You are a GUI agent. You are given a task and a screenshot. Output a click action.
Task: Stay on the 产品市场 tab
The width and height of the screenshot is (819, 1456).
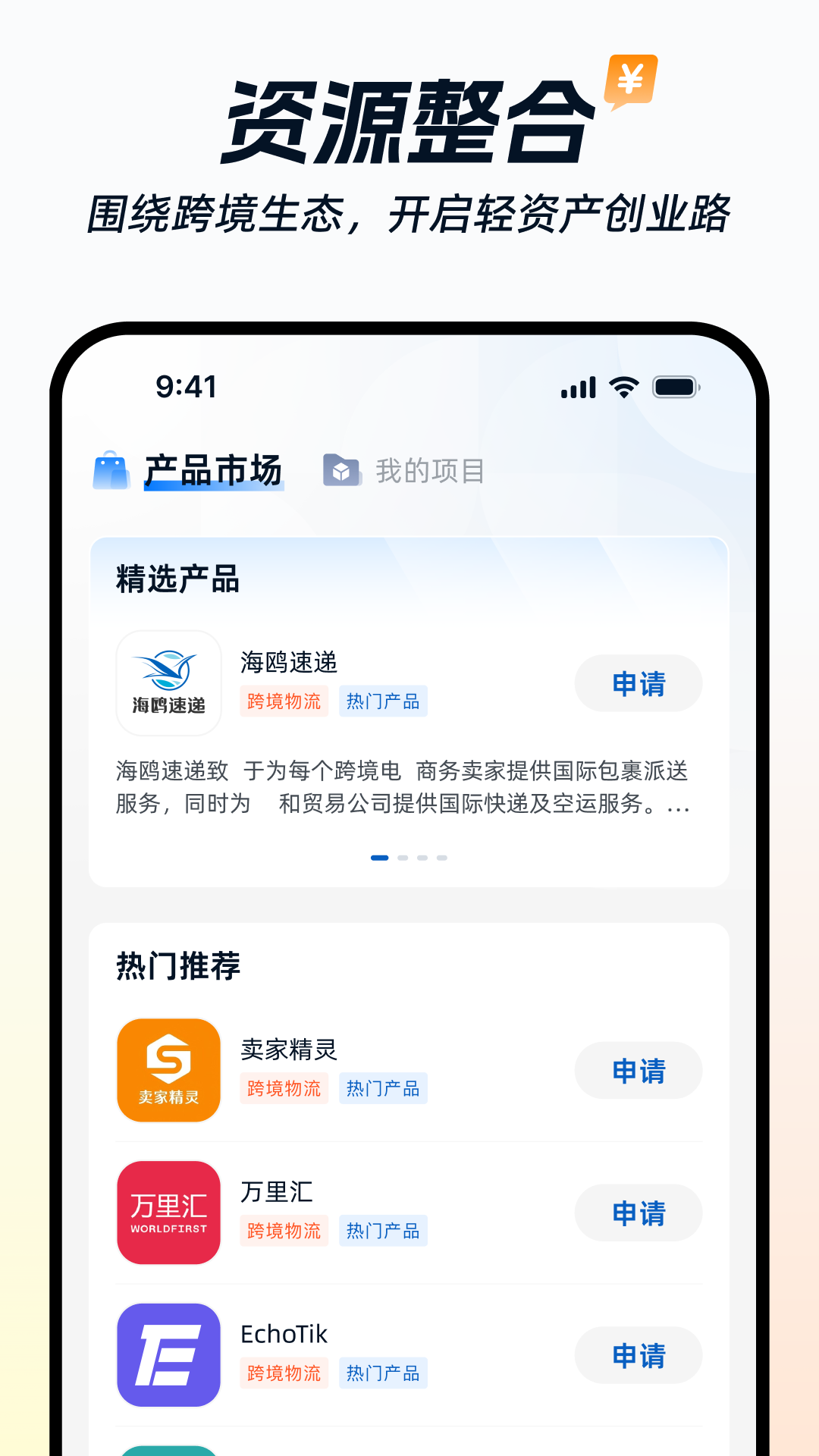pos(213,469)
